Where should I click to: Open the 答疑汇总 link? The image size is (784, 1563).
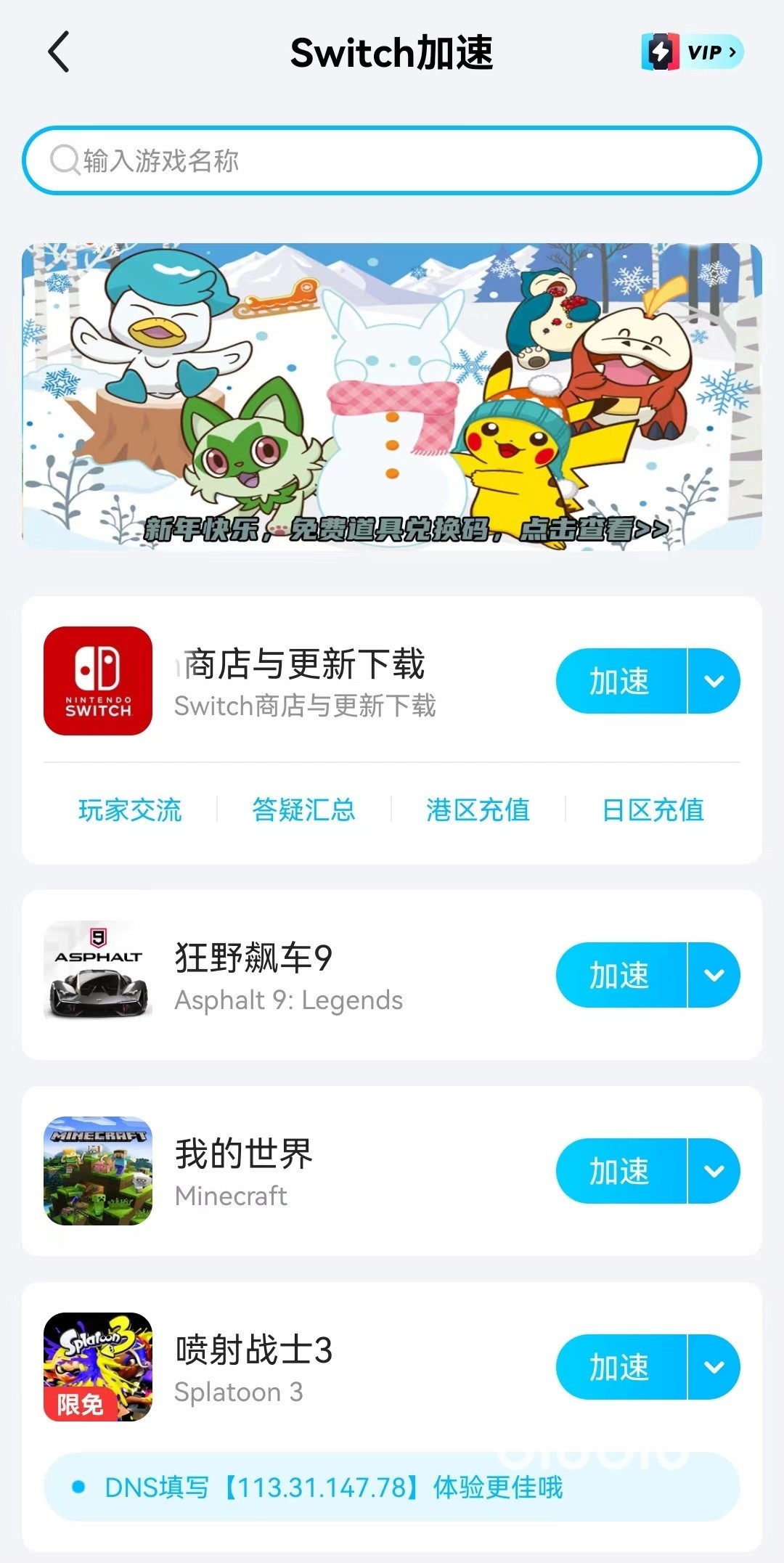point(303,809)
